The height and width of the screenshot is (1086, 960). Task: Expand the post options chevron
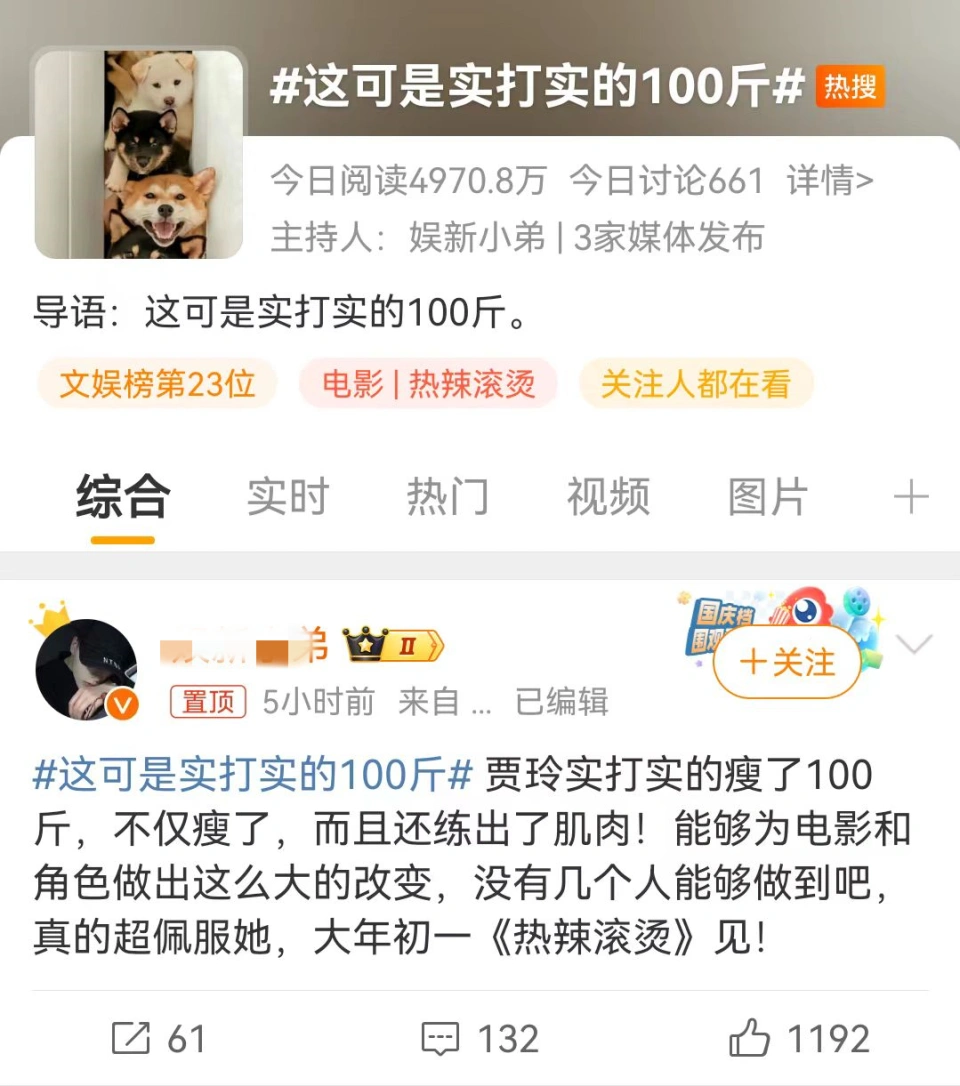tap(914, 645)
